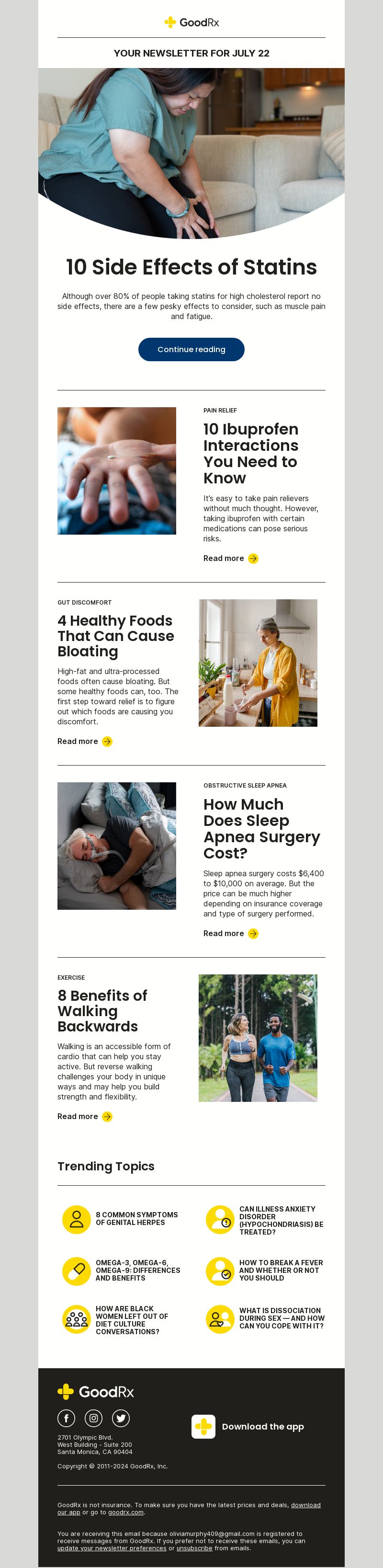Open the genital herpes symptoms topic

(x=136, y=1218)
